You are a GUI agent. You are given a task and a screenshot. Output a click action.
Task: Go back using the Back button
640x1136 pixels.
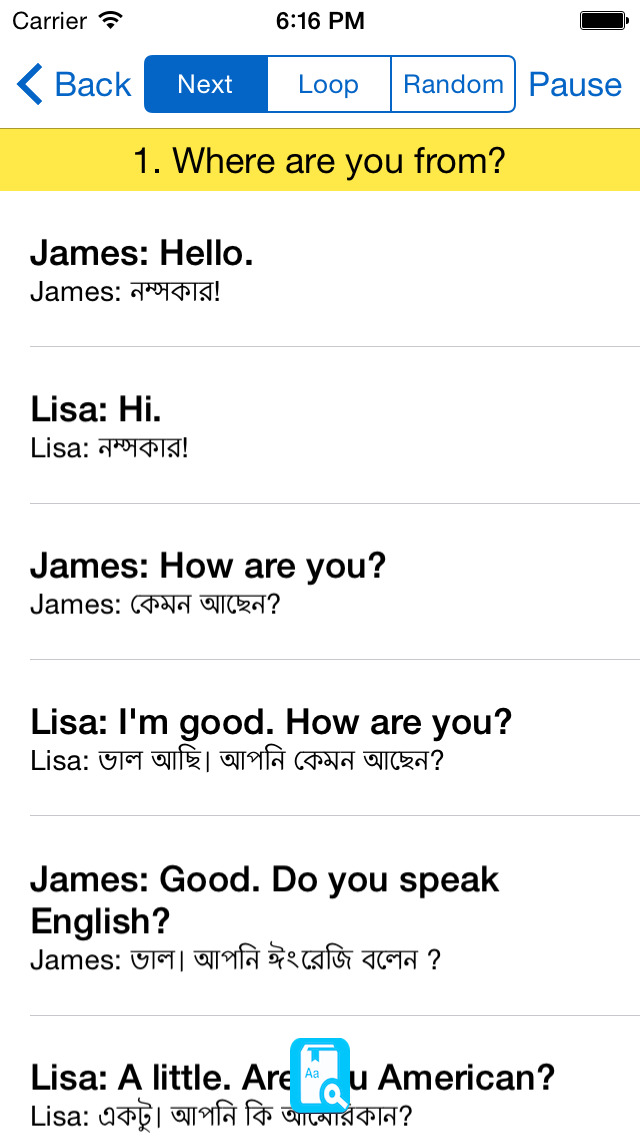click(x=75, y=85)
